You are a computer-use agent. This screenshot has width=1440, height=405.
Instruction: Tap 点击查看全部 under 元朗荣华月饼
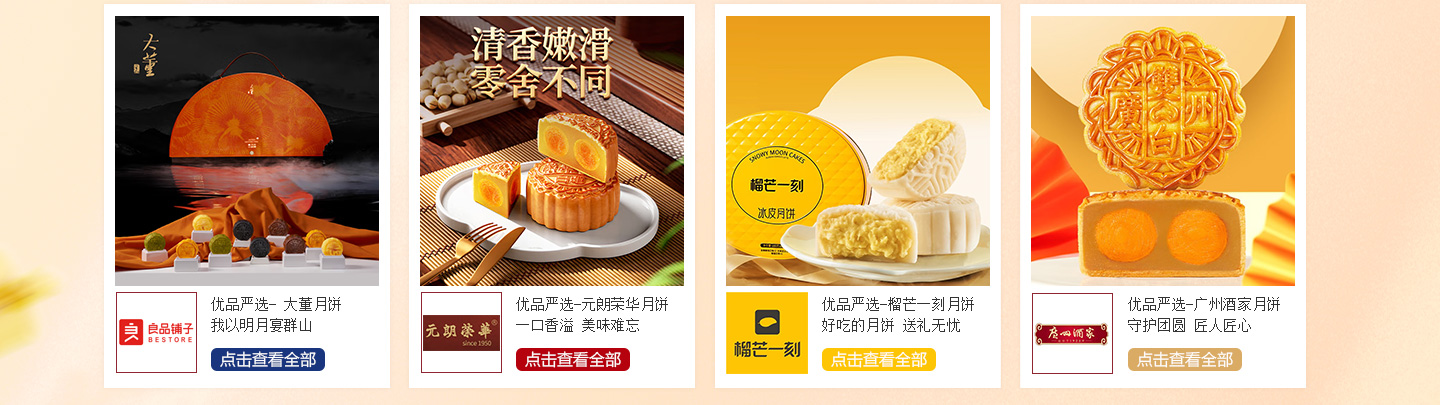(572, 360)
